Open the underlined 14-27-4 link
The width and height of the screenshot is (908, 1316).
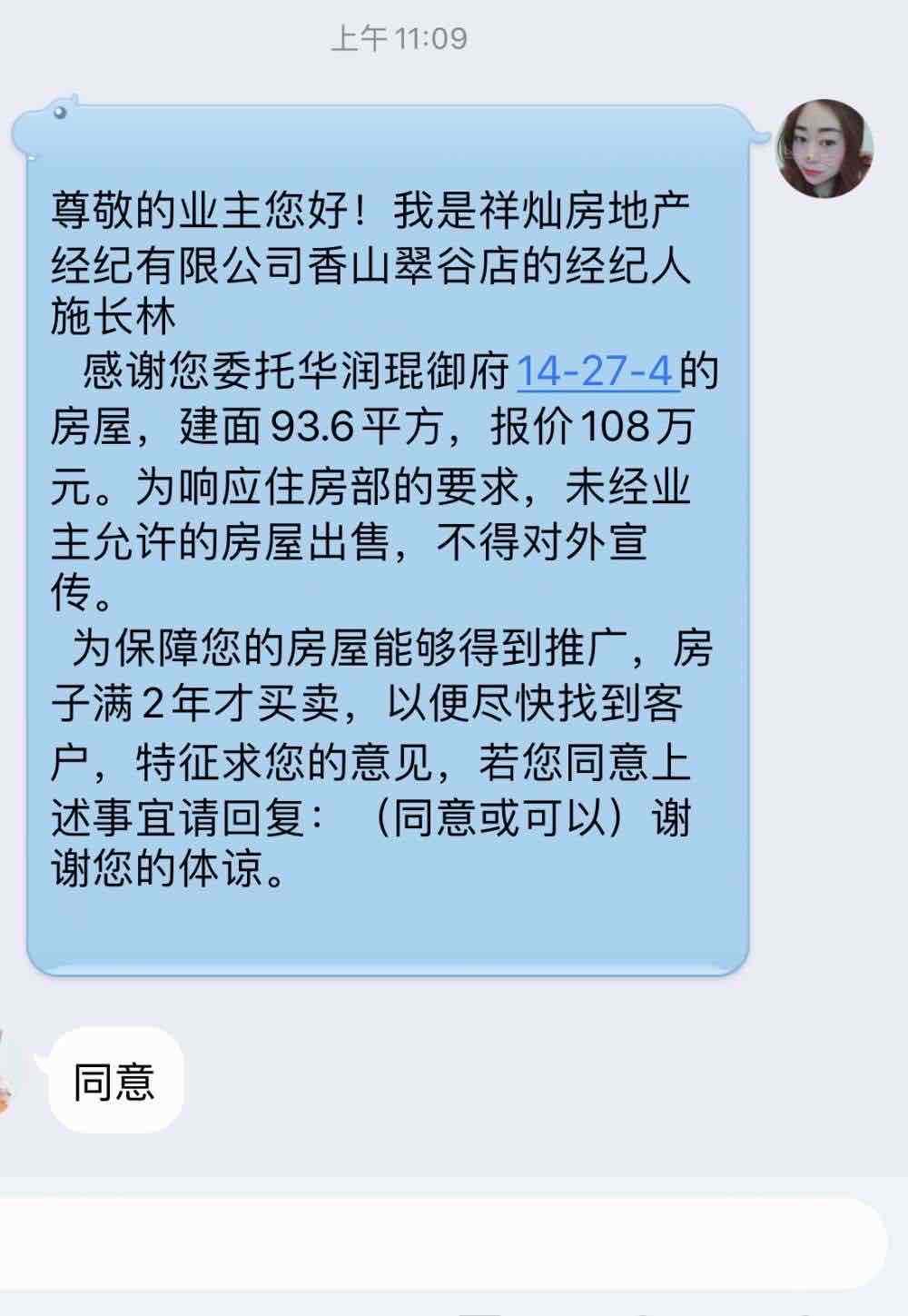[597, 371]
